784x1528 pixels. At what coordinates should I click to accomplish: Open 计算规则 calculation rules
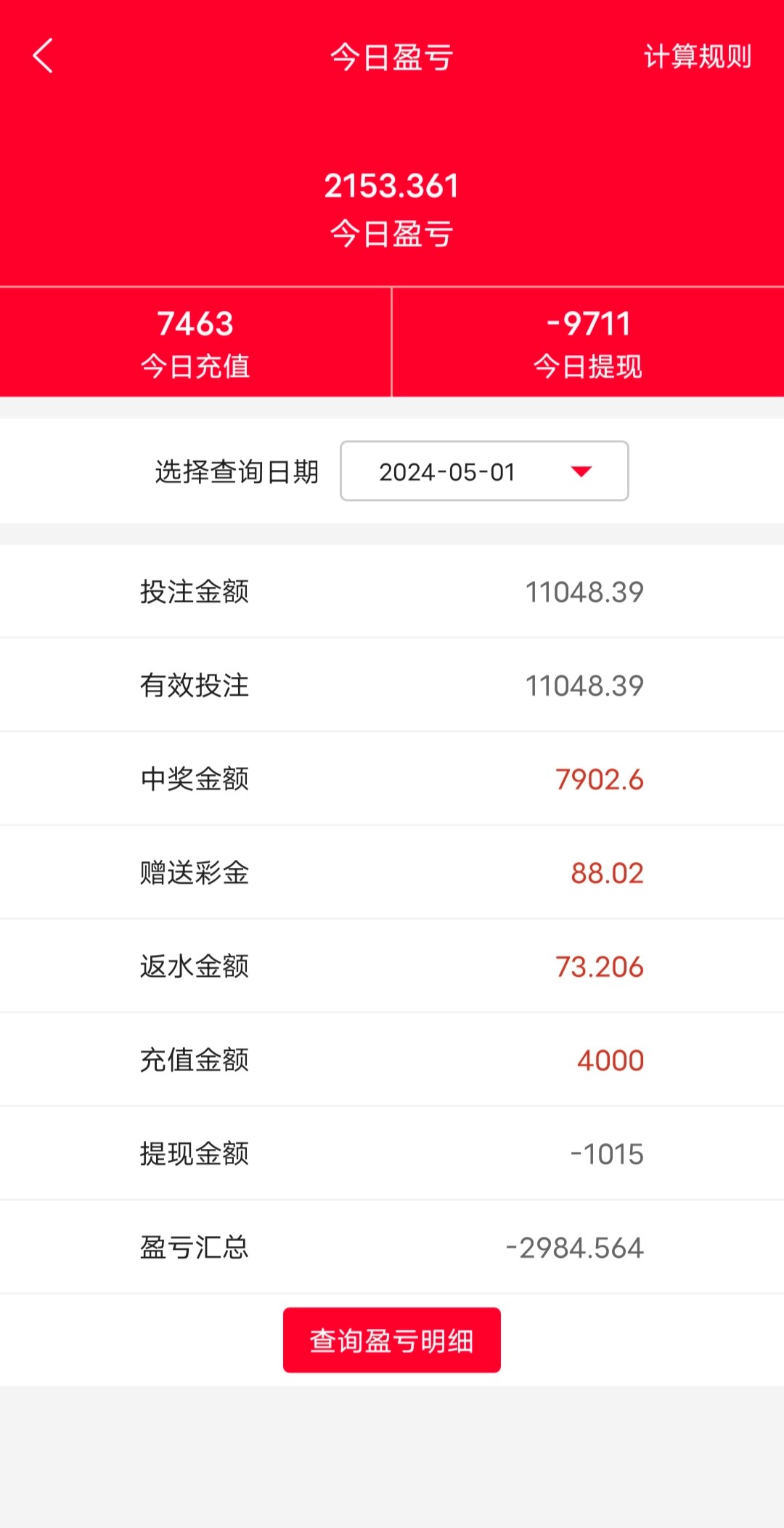point(697,57)
